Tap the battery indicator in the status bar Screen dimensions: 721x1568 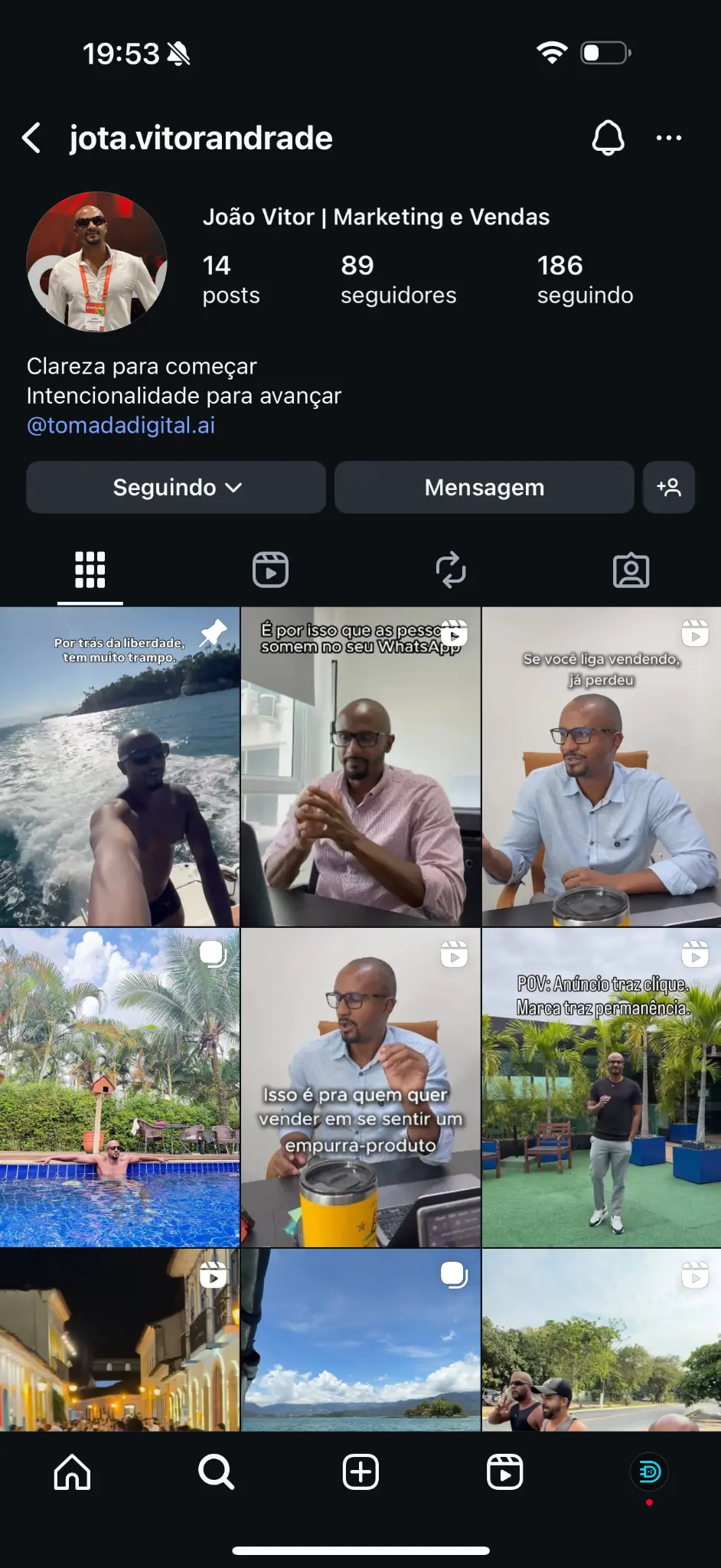point(604,52)
